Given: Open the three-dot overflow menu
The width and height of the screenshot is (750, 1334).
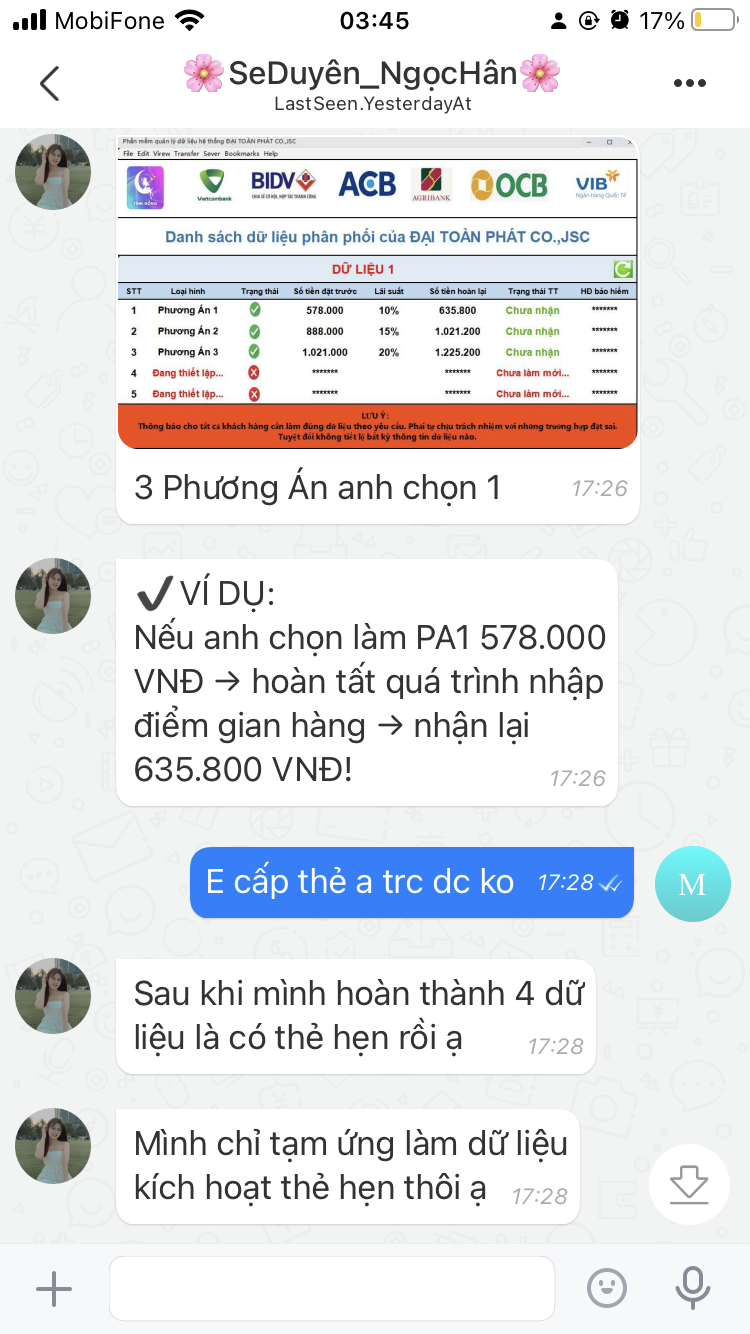Looking at the screenshot, I should click(690, 83).
